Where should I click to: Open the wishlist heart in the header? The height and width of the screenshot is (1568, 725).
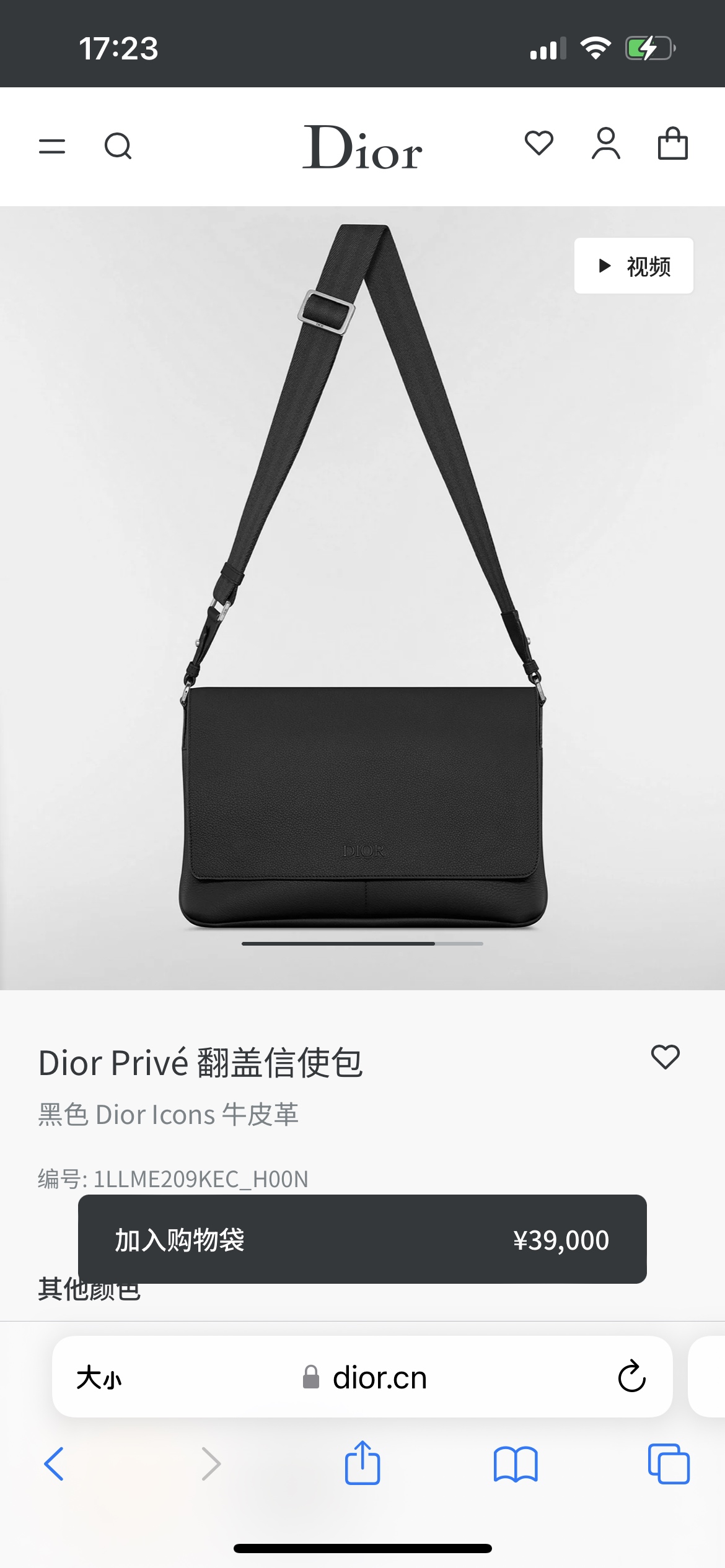(538, 144)
